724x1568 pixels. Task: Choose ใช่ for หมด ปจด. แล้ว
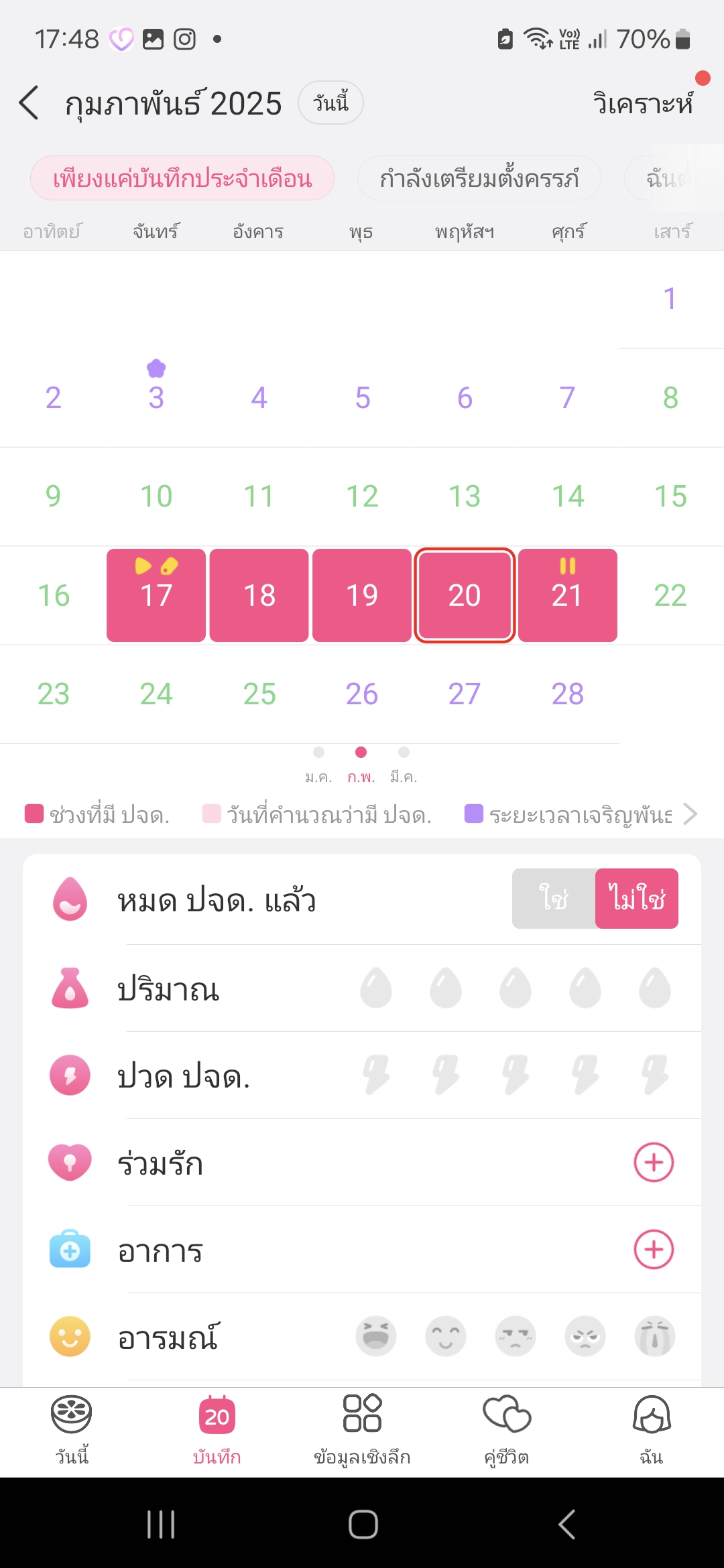point(554,899)
